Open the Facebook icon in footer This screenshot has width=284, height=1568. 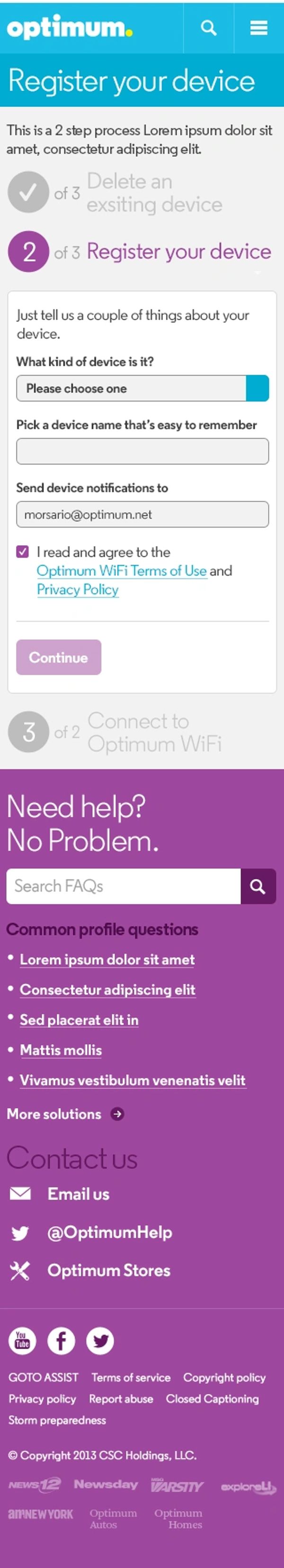[61, 1340]
